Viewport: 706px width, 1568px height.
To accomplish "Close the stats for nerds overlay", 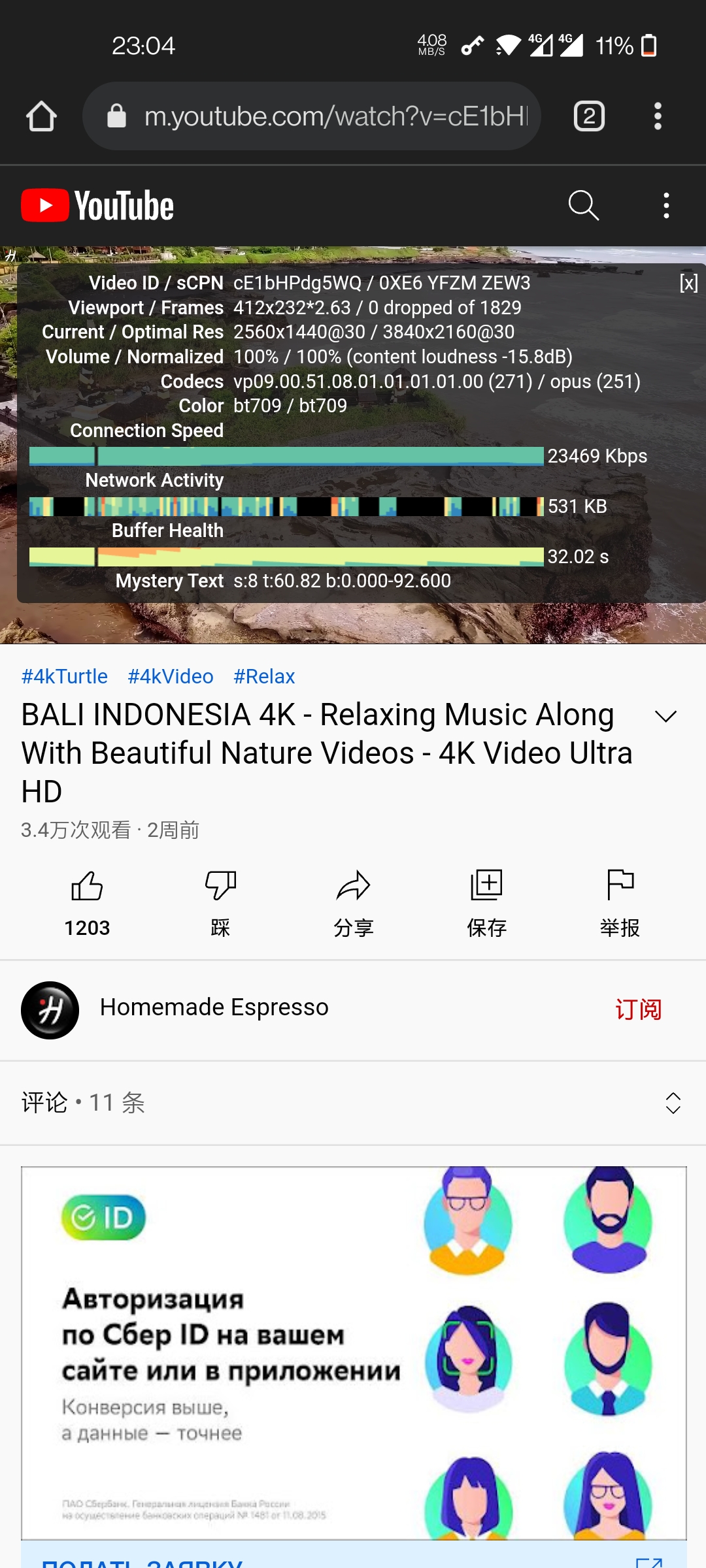I will [x=688, y=283].
